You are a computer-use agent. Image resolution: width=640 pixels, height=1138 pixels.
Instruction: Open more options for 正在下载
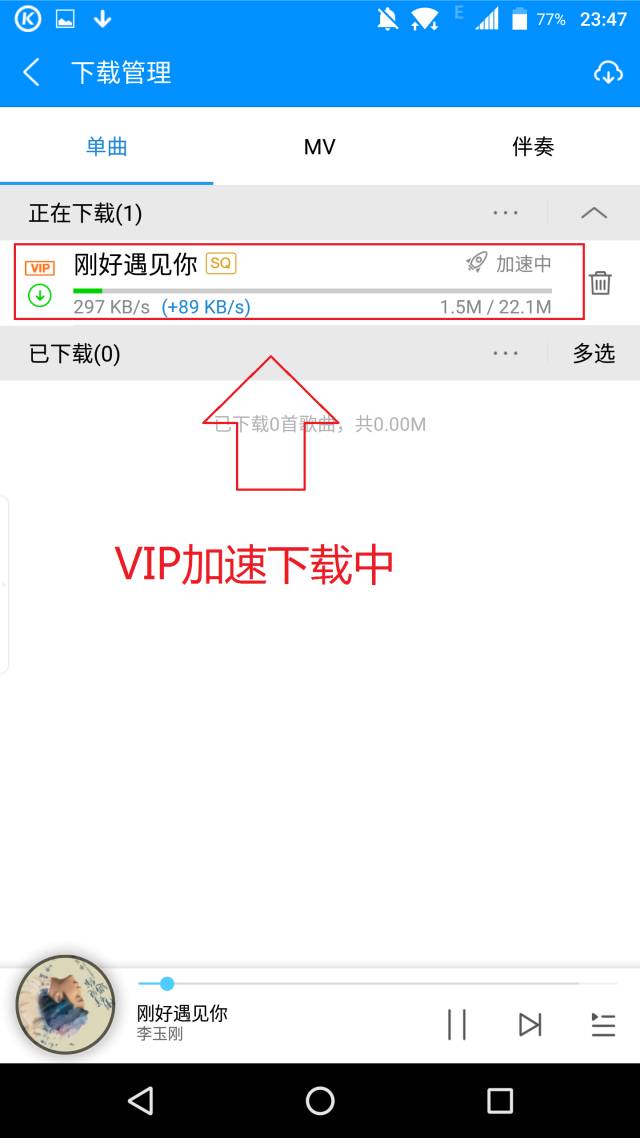[506, 213]
